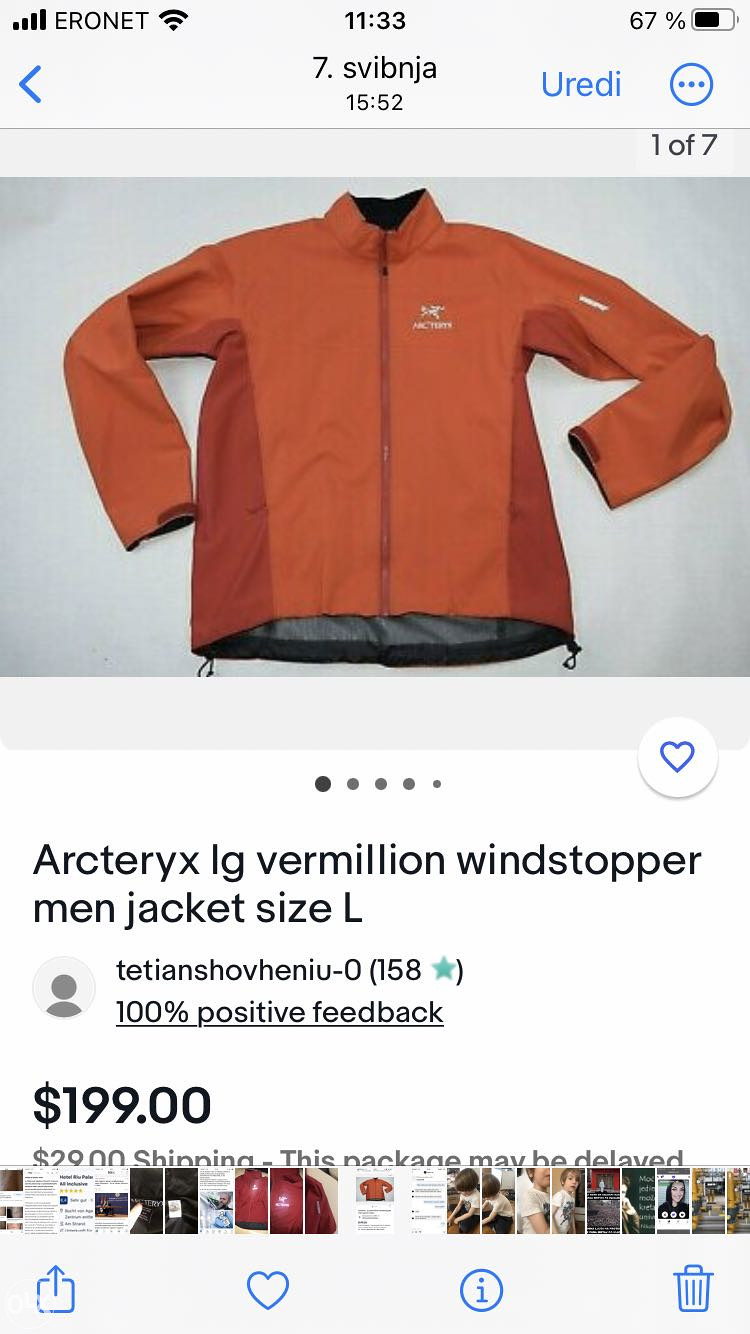Tap the fifth image carousel dot

coord(437,786)
